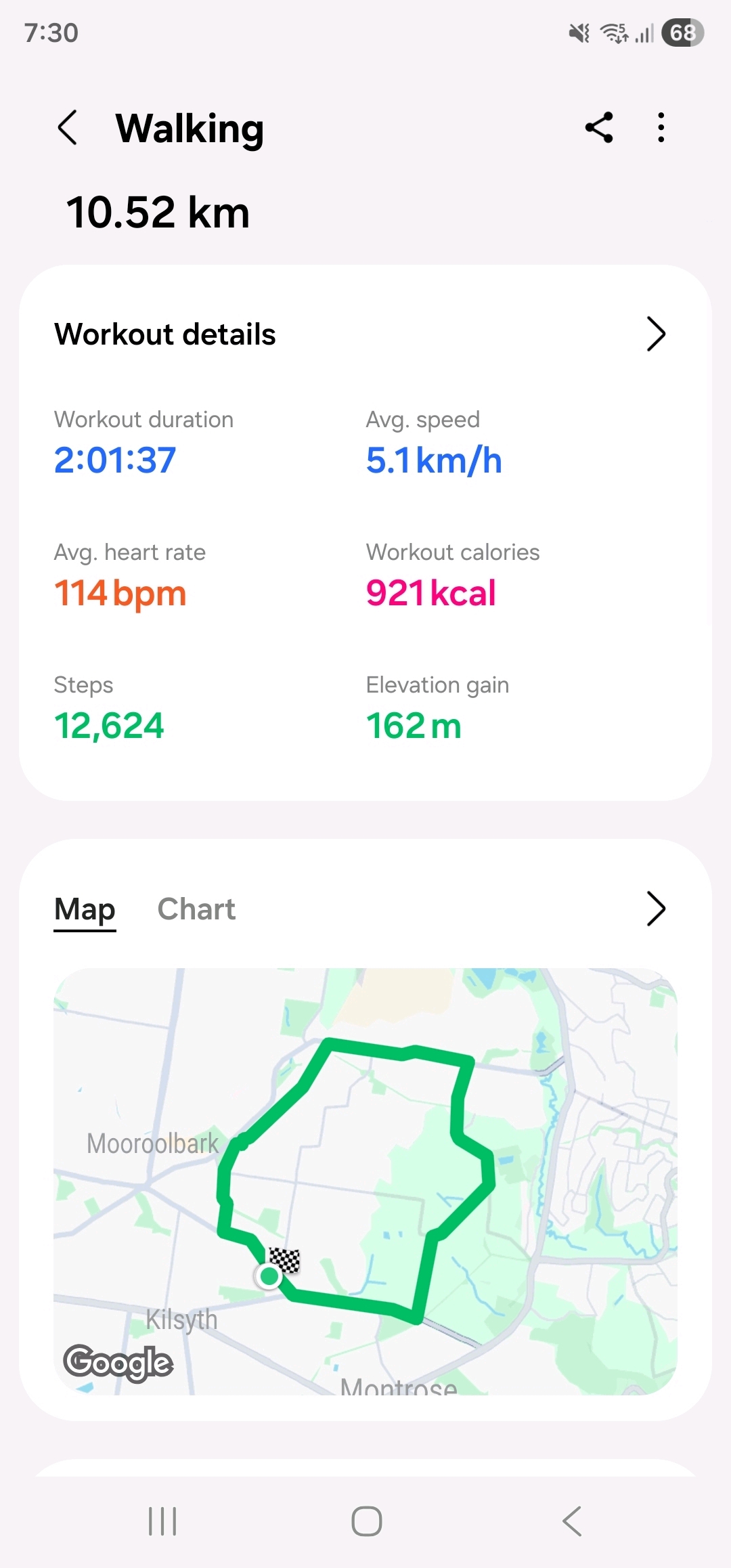Screen dimensions: 731x1568
Task: Expand Workout details with the chevron
Action: (x=655, y=334)
